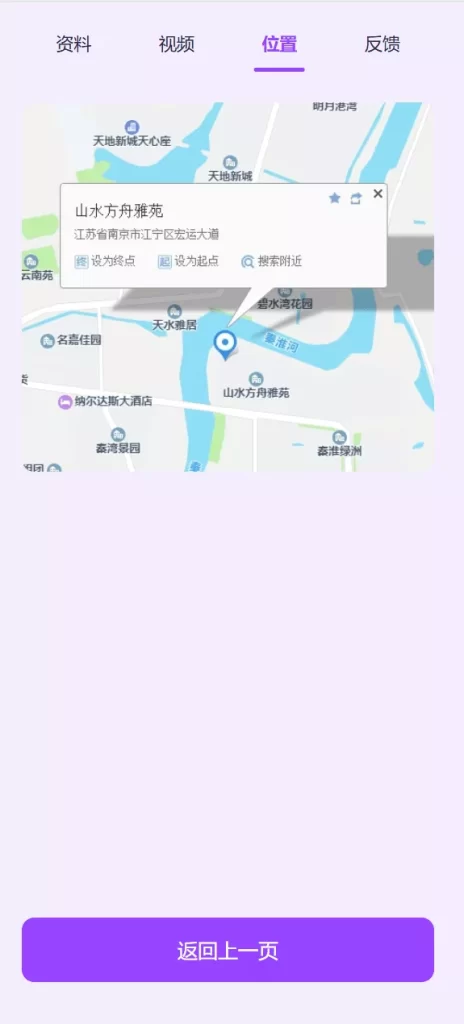Viewport: 464px width, 1024px height.
Task: Tap 搜索附近 to search nearby
Action: coord(271,262)
